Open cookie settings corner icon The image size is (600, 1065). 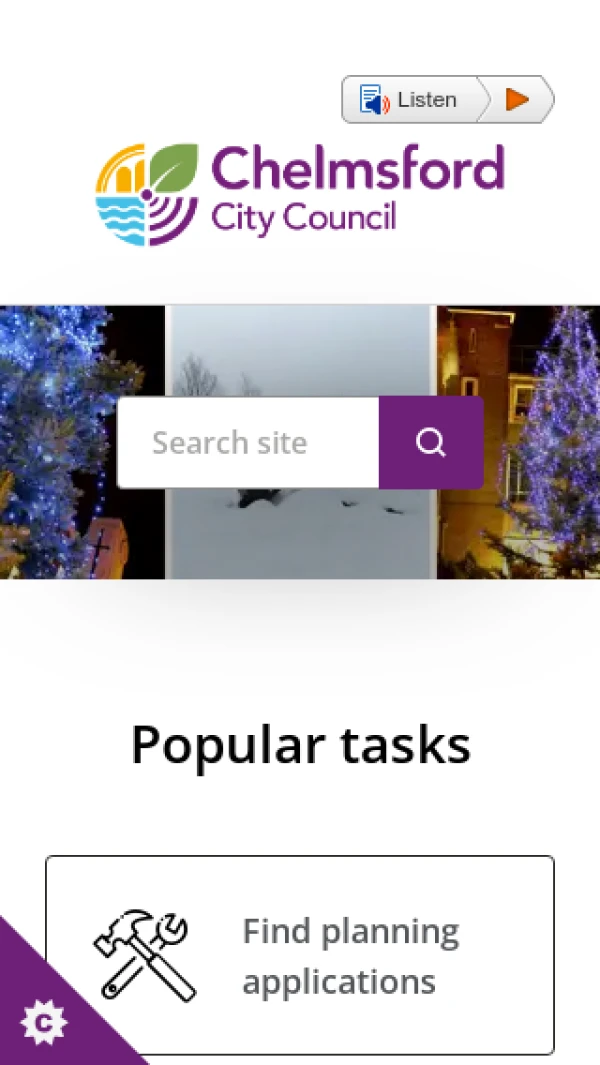(43, 1022)
